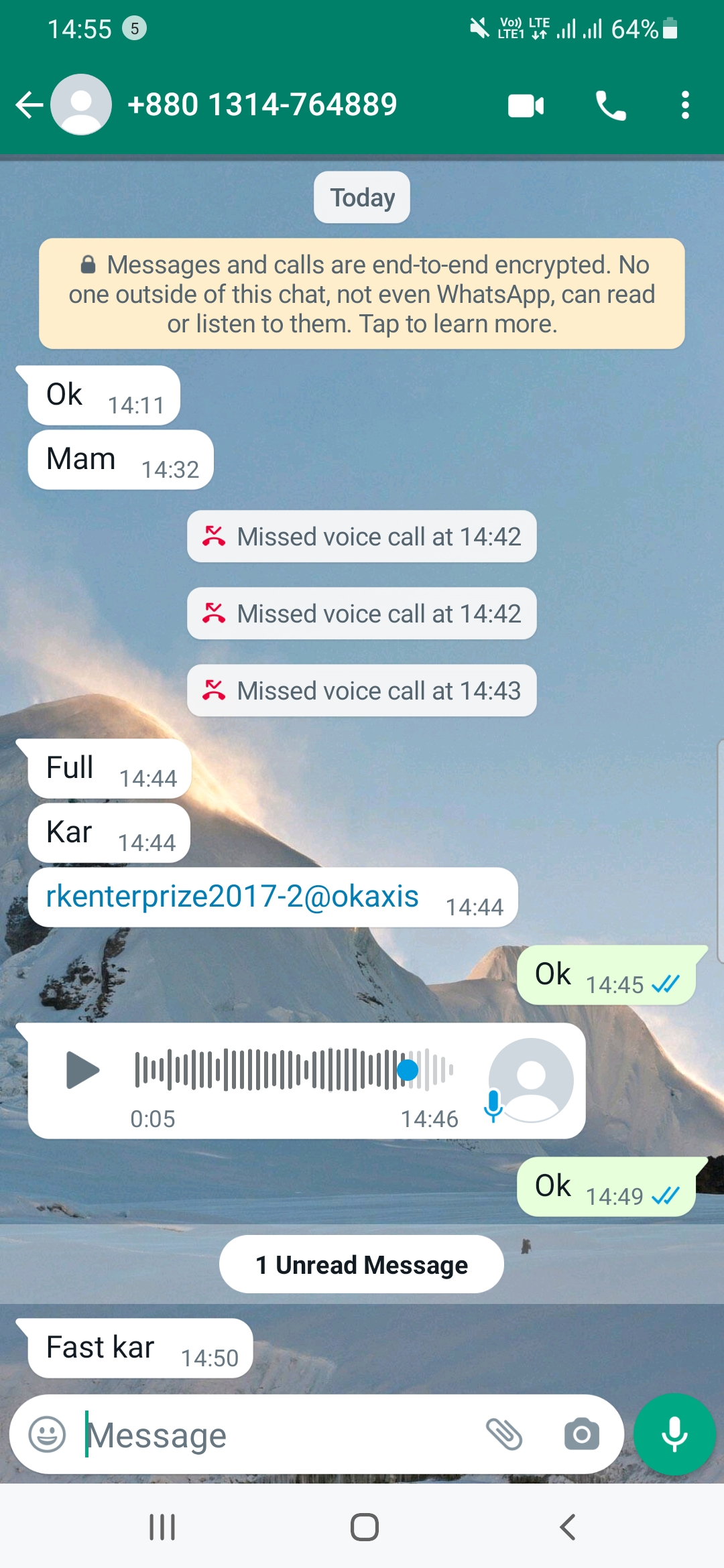The width and height of the screenshot is (724, 1568).
Task: Show recent apps
Action: (x=162, y=1527)
